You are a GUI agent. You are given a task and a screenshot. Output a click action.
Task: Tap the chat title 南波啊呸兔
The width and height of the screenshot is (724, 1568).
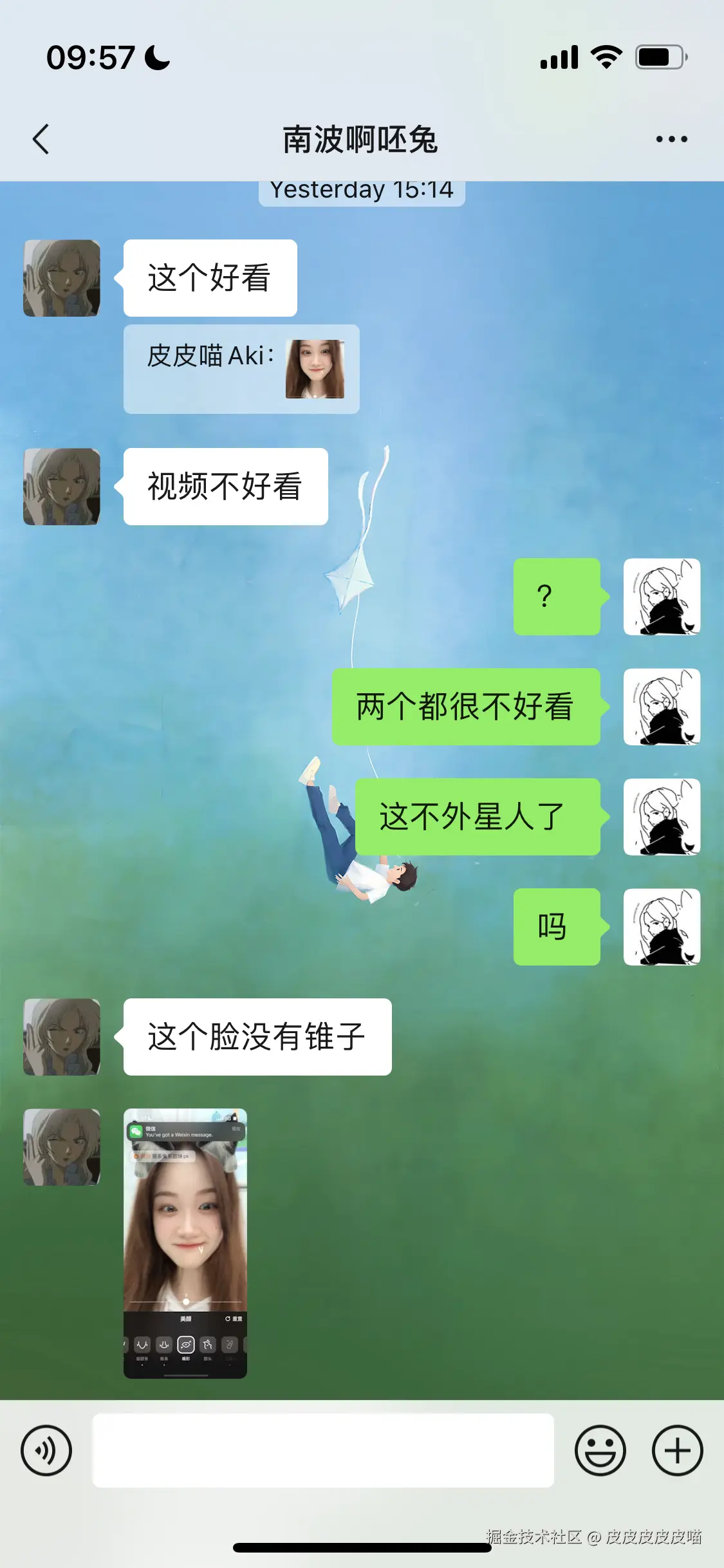point(362,140)
